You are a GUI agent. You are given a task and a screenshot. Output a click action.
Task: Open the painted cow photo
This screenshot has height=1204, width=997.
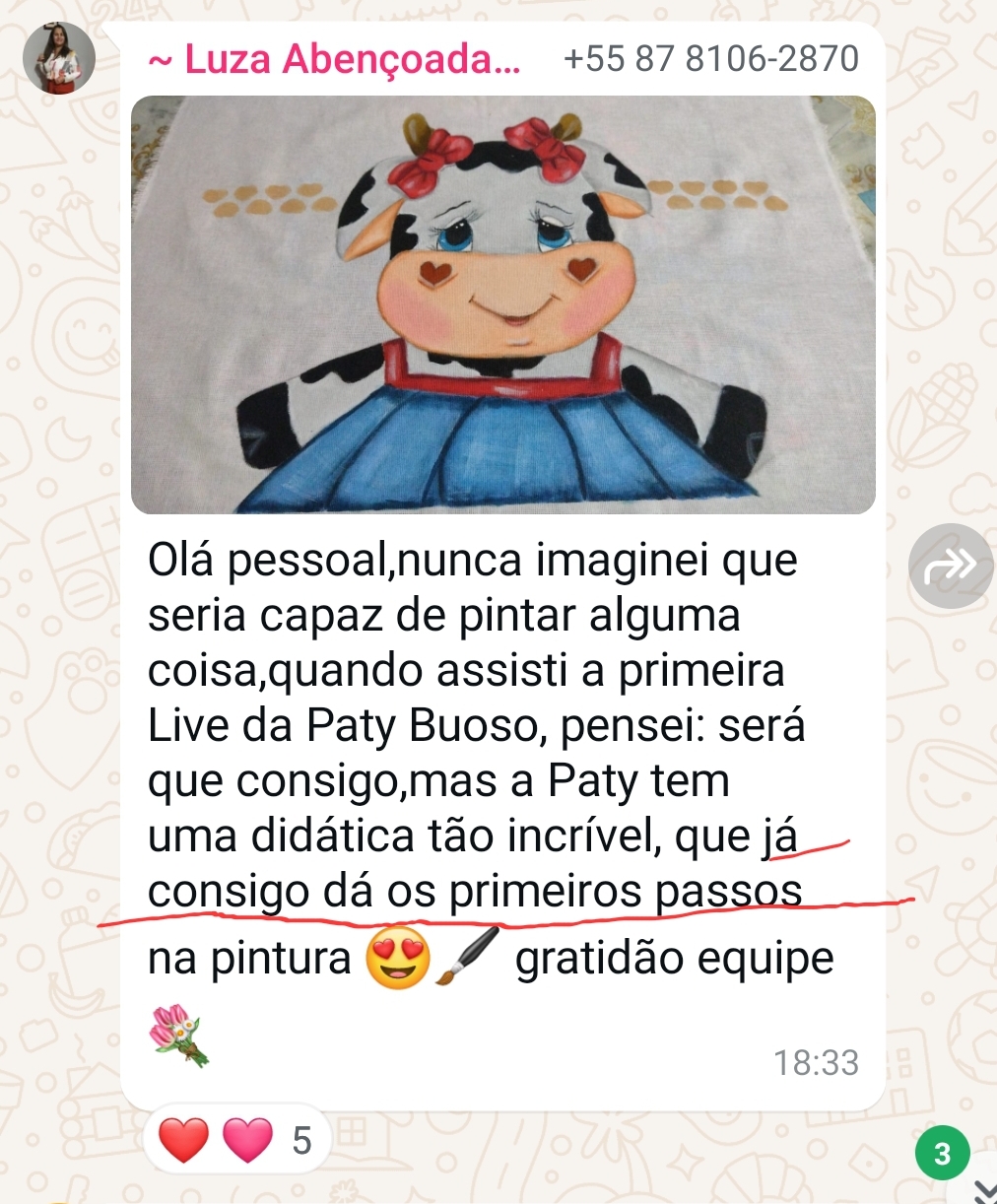[502, 304]
